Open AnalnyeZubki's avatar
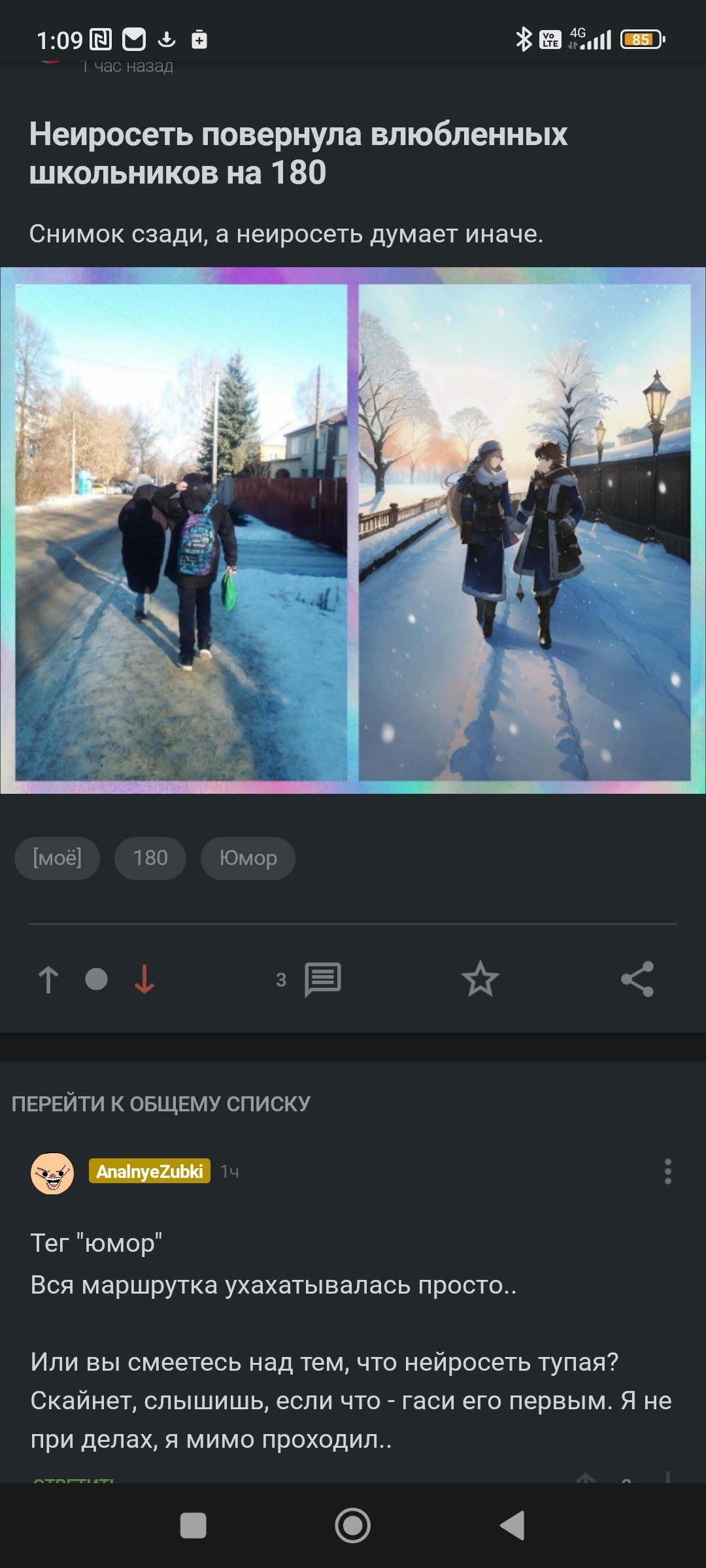This screenshot has height=1568, width=706. pos(52,1173)
